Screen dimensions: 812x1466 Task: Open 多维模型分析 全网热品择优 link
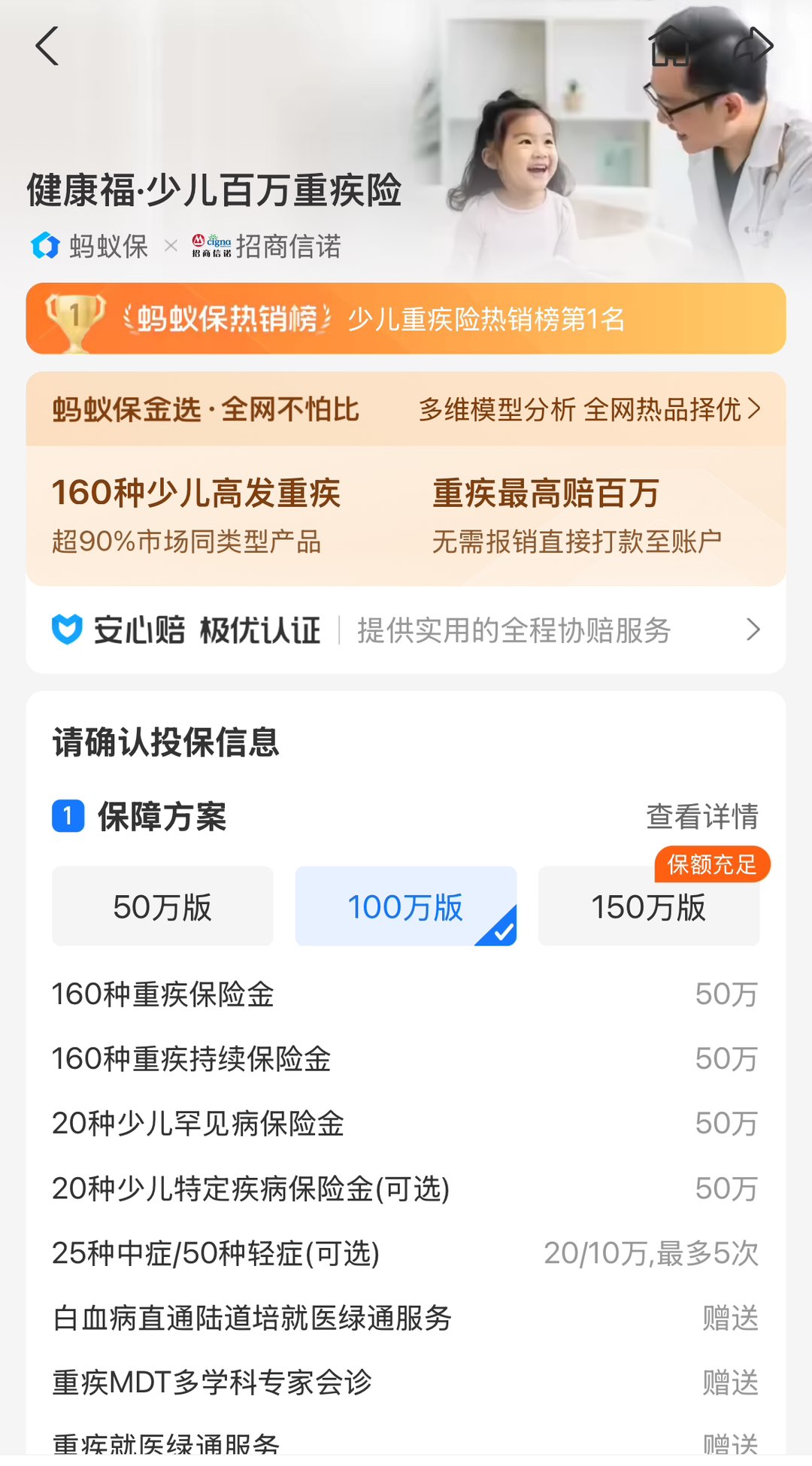click(589, 410)
